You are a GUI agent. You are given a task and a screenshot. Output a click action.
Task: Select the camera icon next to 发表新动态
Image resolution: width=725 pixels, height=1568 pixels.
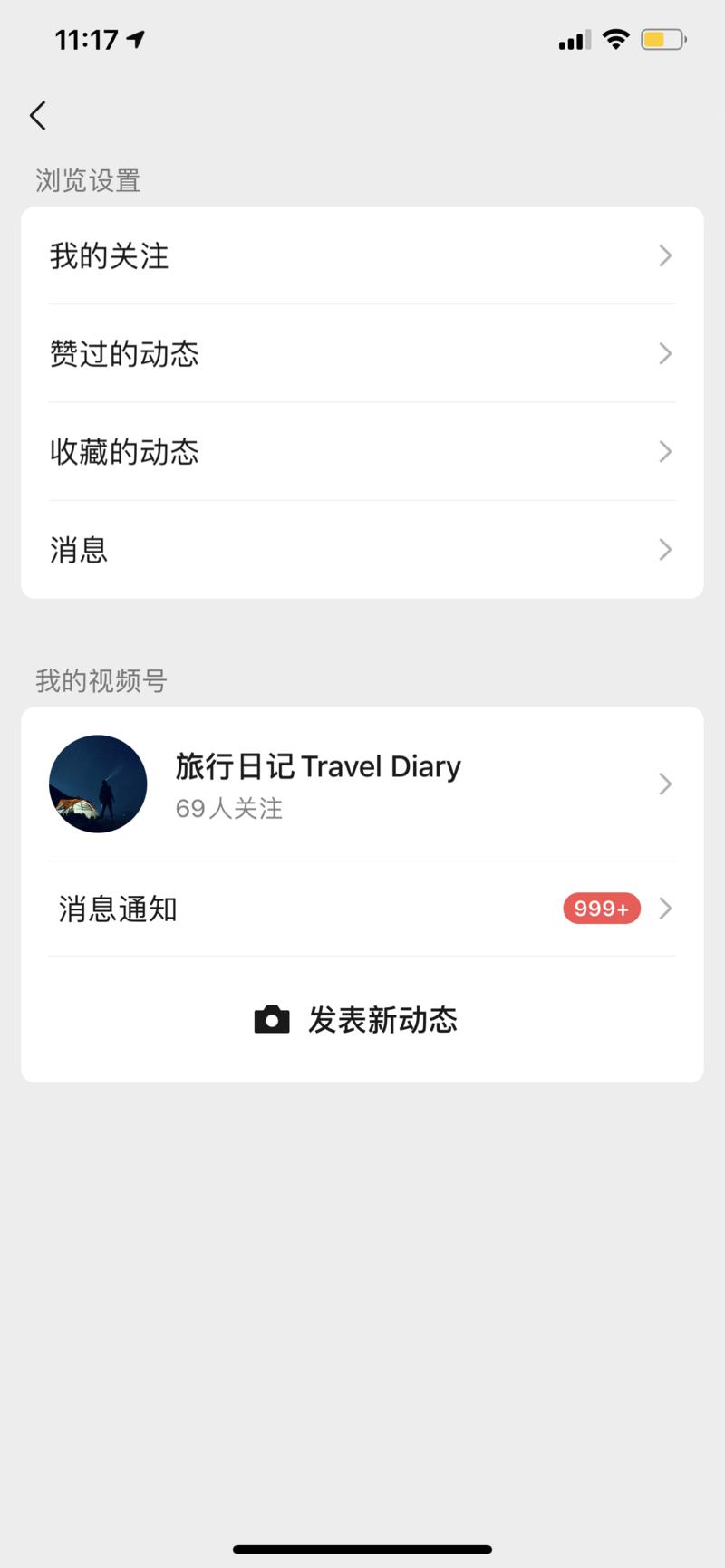(271, 1019)
